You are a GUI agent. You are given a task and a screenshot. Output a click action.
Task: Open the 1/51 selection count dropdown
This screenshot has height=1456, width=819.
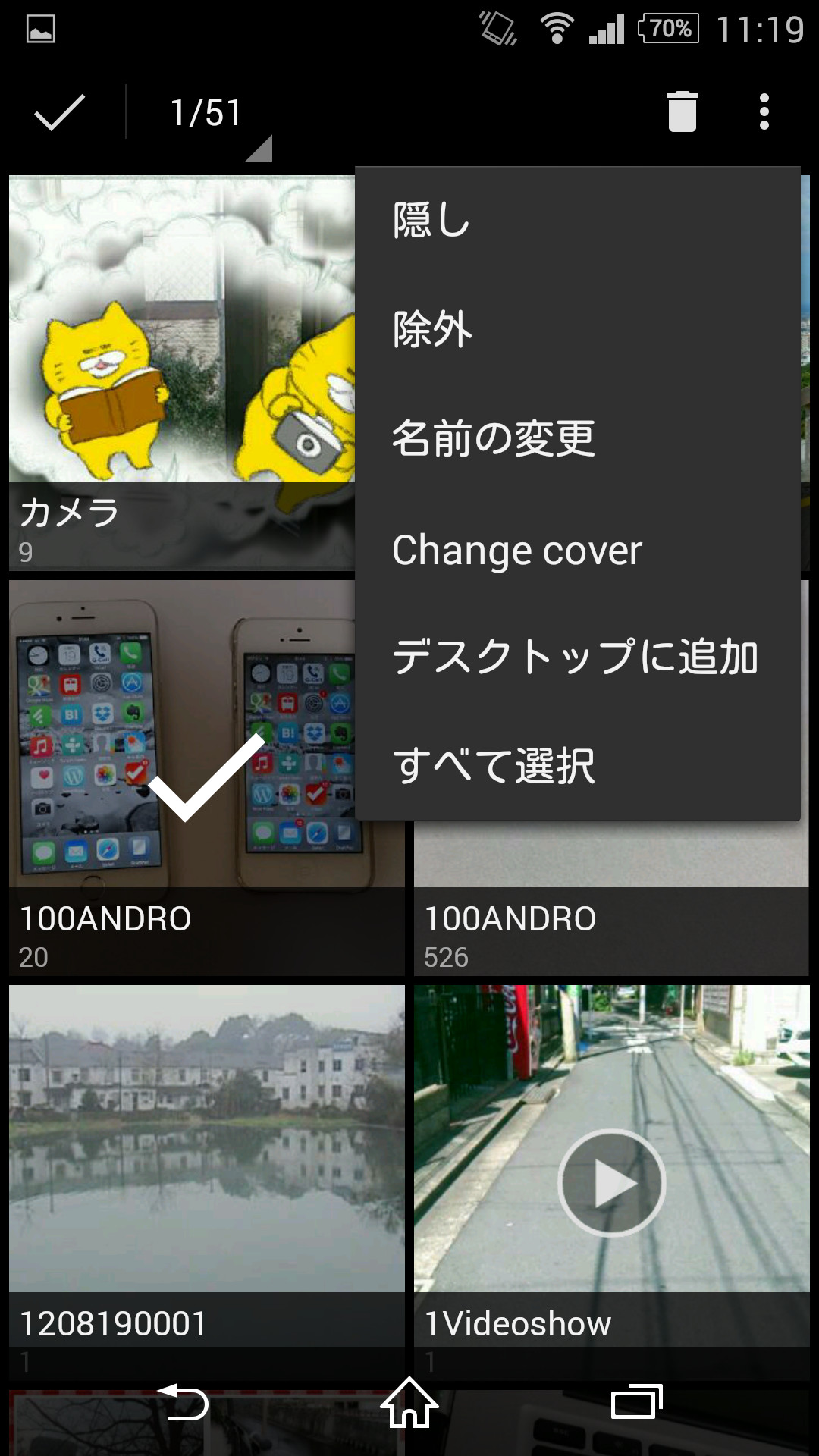pyautogui.click(x=207, y=114)
